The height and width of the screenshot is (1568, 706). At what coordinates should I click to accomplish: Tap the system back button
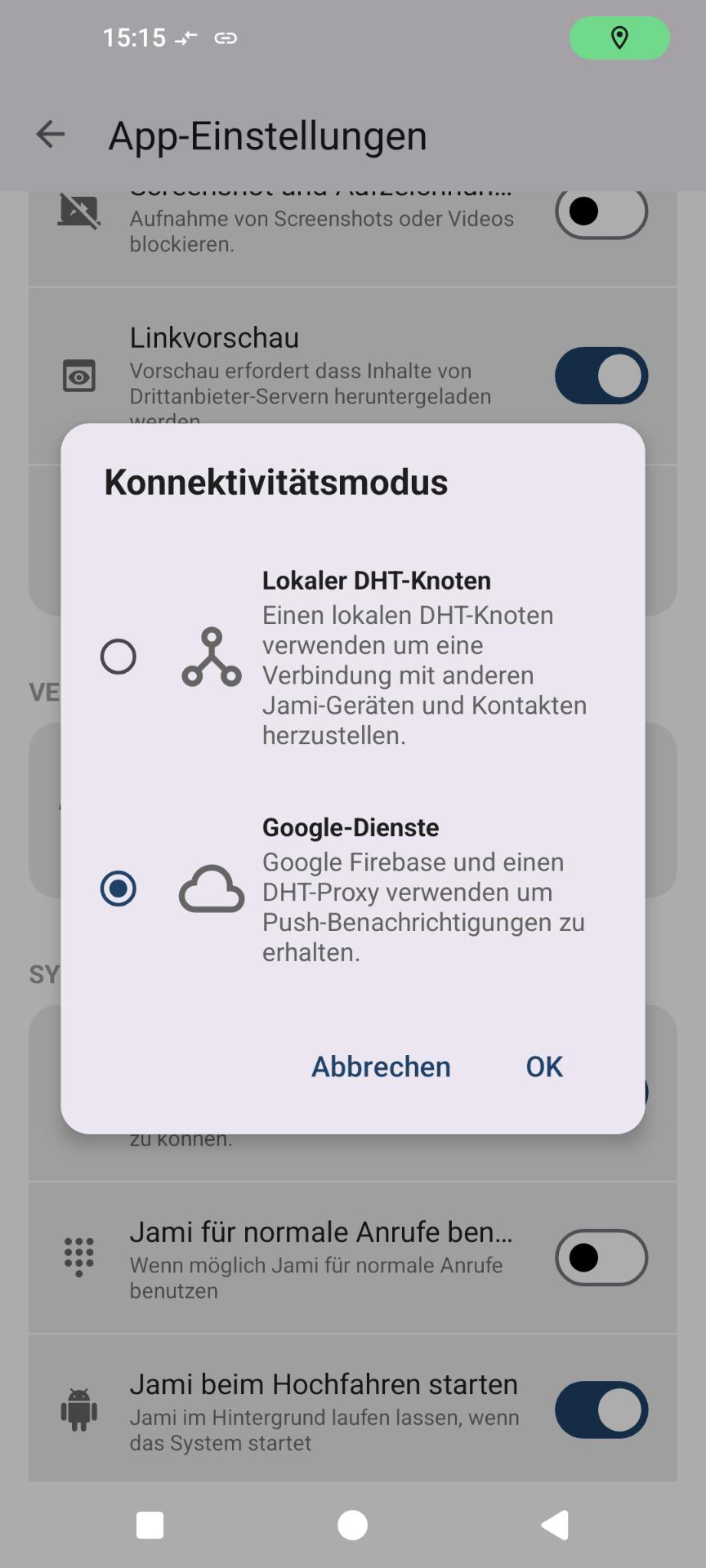click(x=556, y=1525)
